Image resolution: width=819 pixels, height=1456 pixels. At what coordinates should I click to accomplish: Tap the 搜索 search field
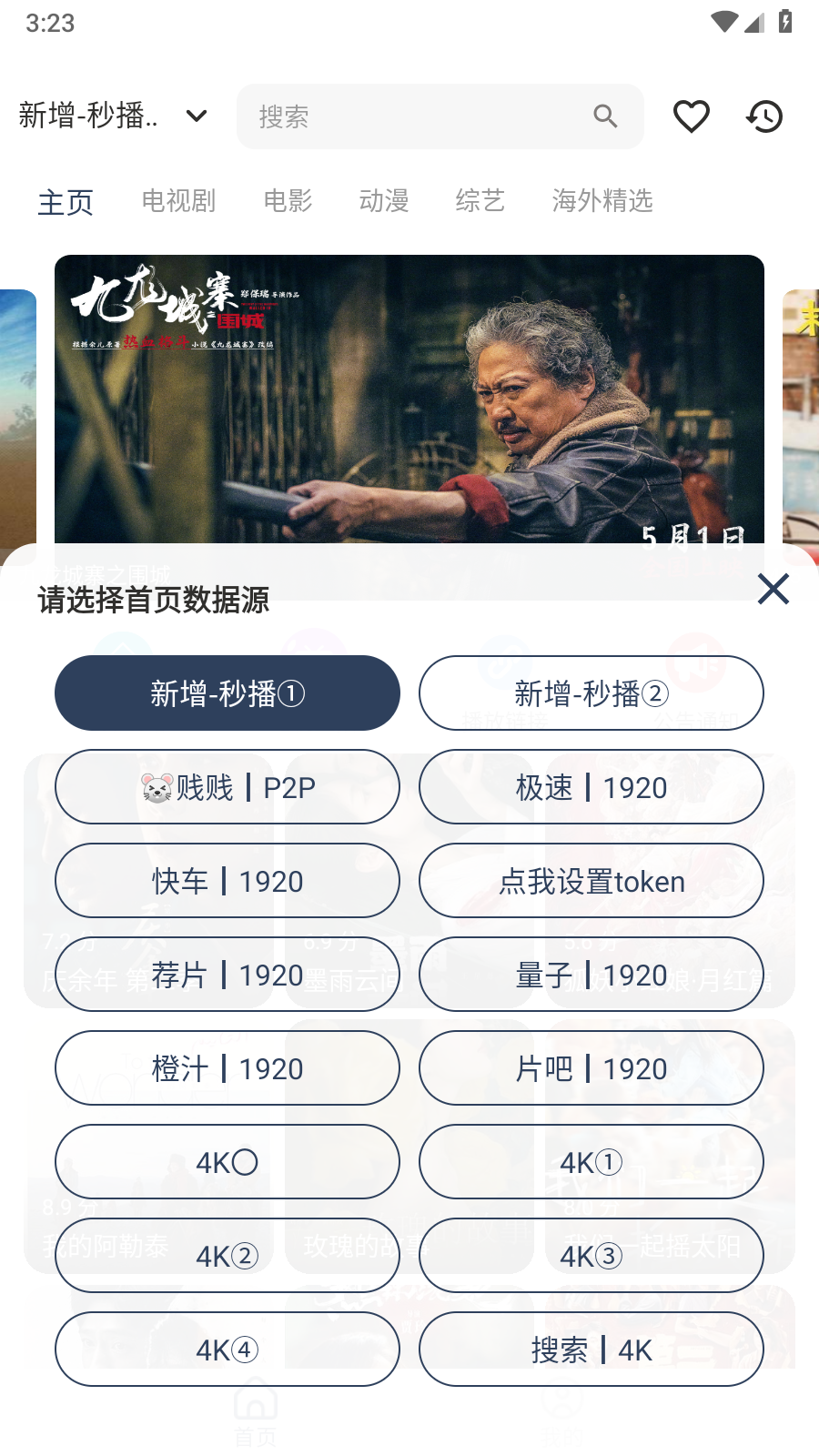click(419, 116)
